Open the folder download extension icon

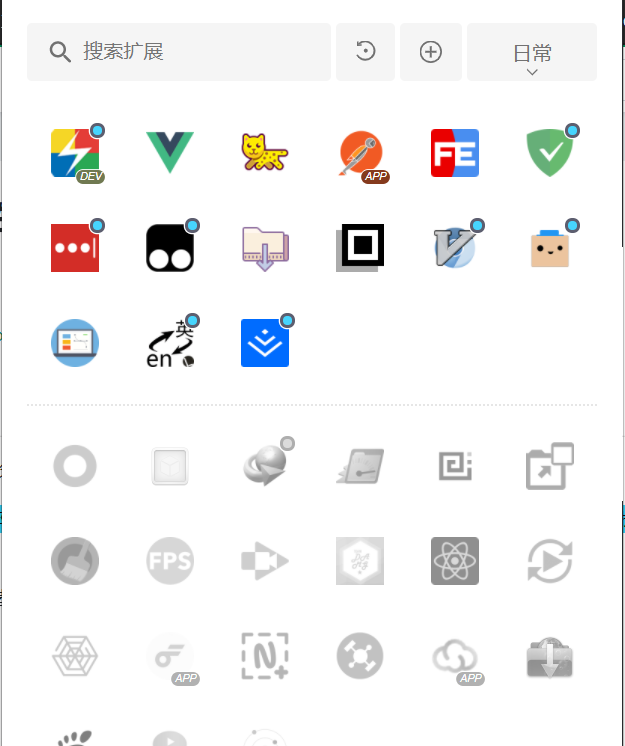pos(265,247)
